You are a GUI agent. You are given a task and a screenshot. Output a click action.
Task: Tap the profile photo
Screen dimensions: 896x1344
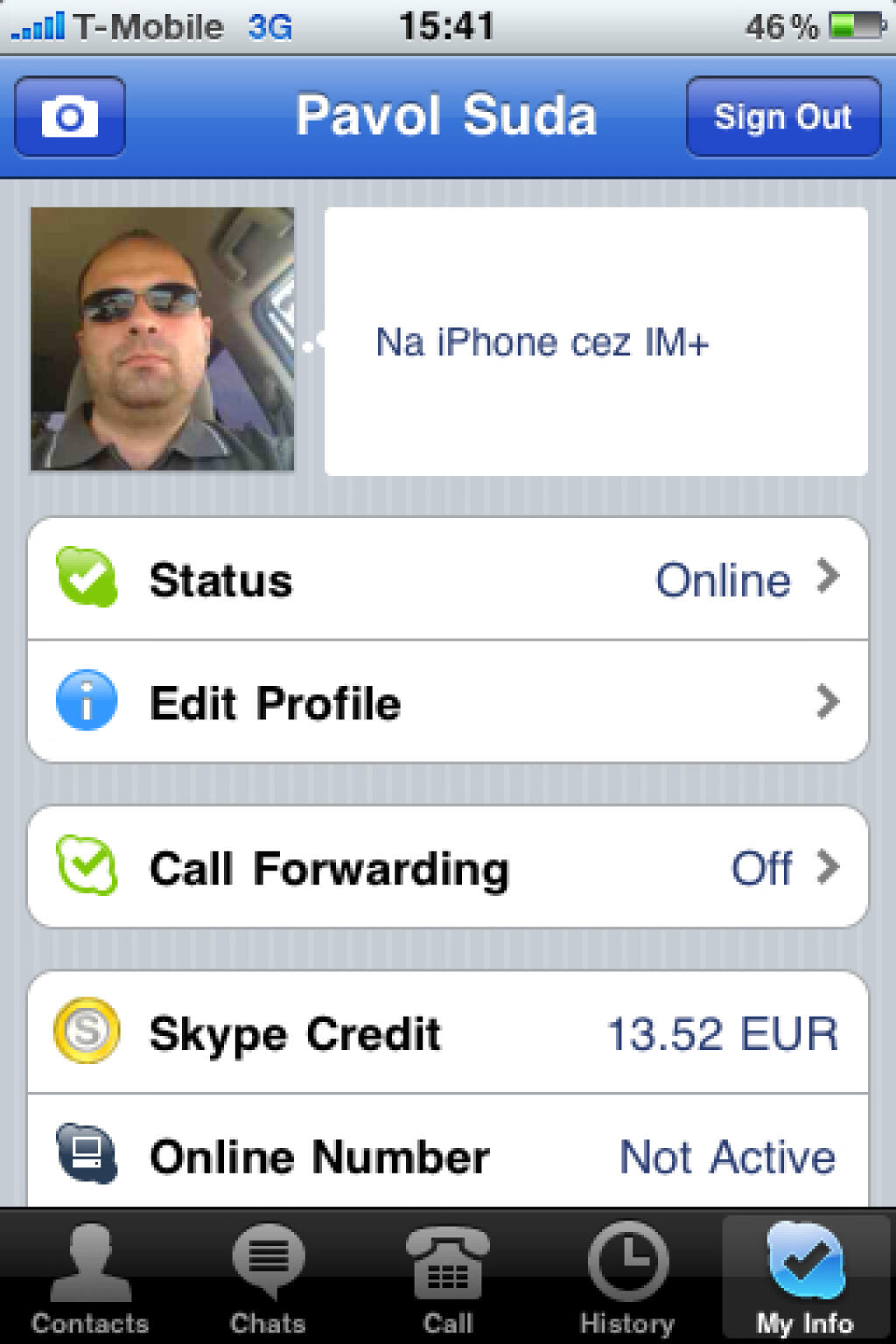click(163, 339)
